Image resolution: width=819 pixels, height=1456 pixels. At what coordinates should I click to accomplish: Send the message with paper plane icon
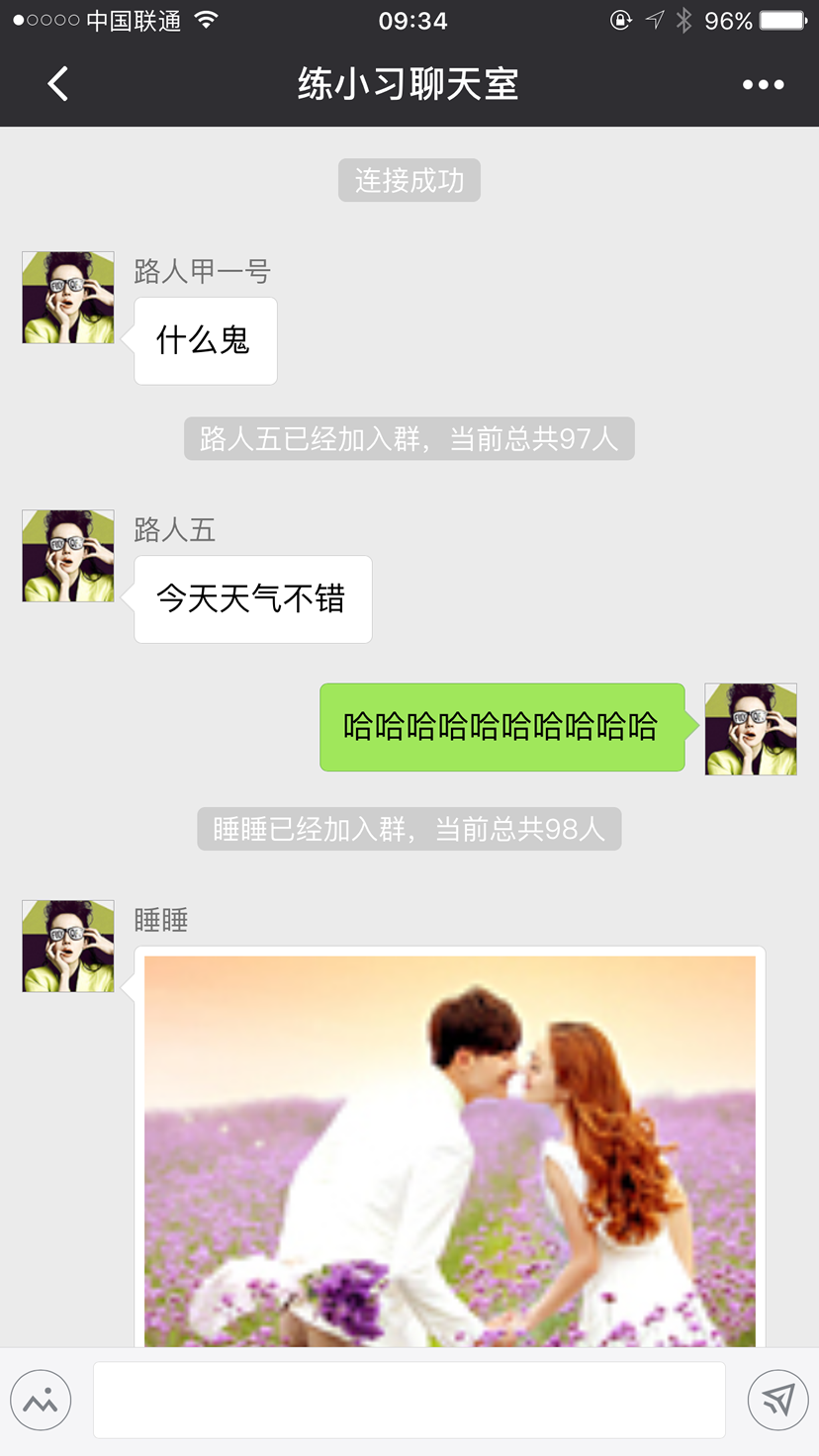[x=777, y=1400]
